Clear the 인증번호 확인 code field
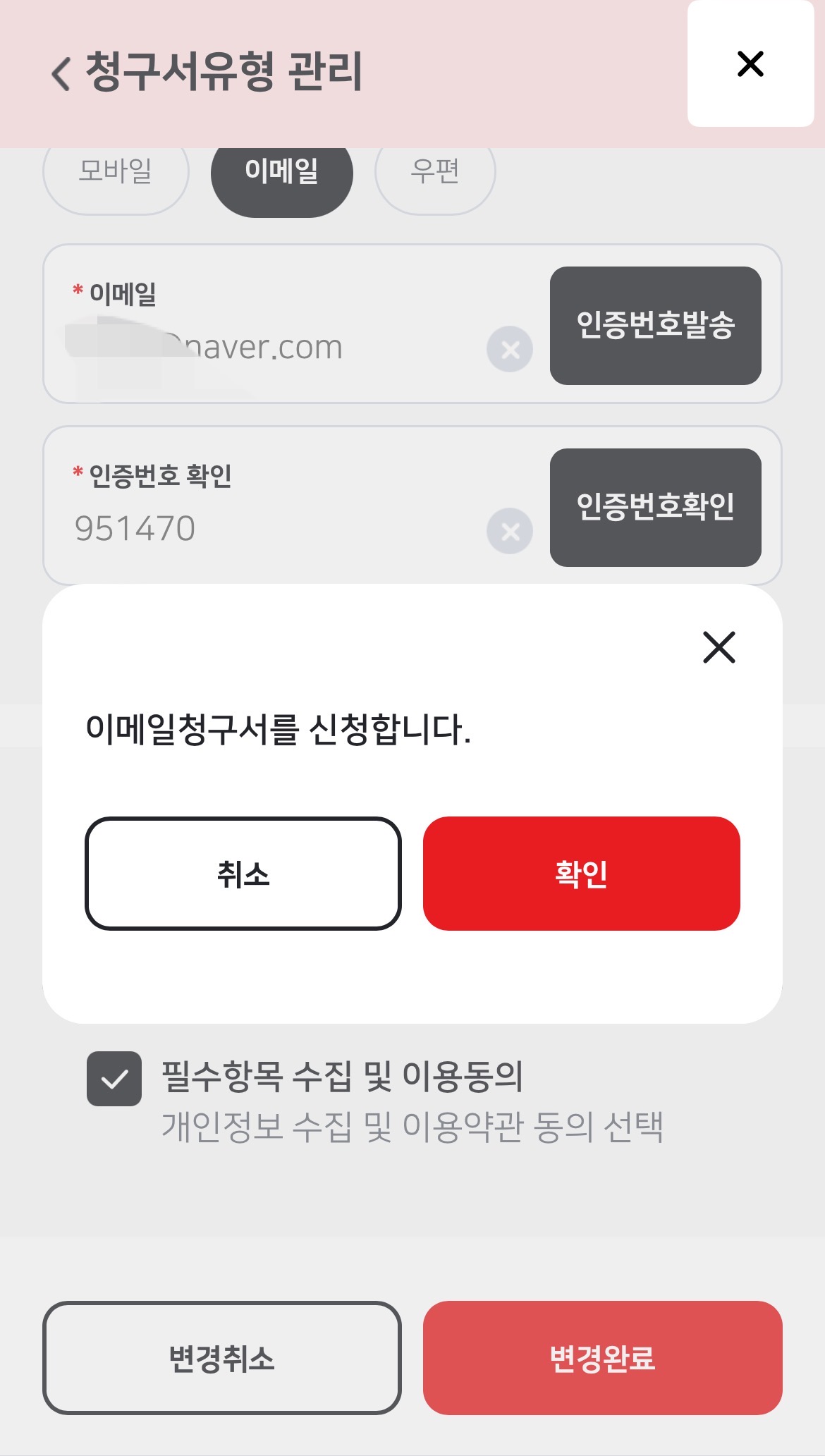Image resolution: width=825 pixels, height=1456 pixels. pos(510,531)
